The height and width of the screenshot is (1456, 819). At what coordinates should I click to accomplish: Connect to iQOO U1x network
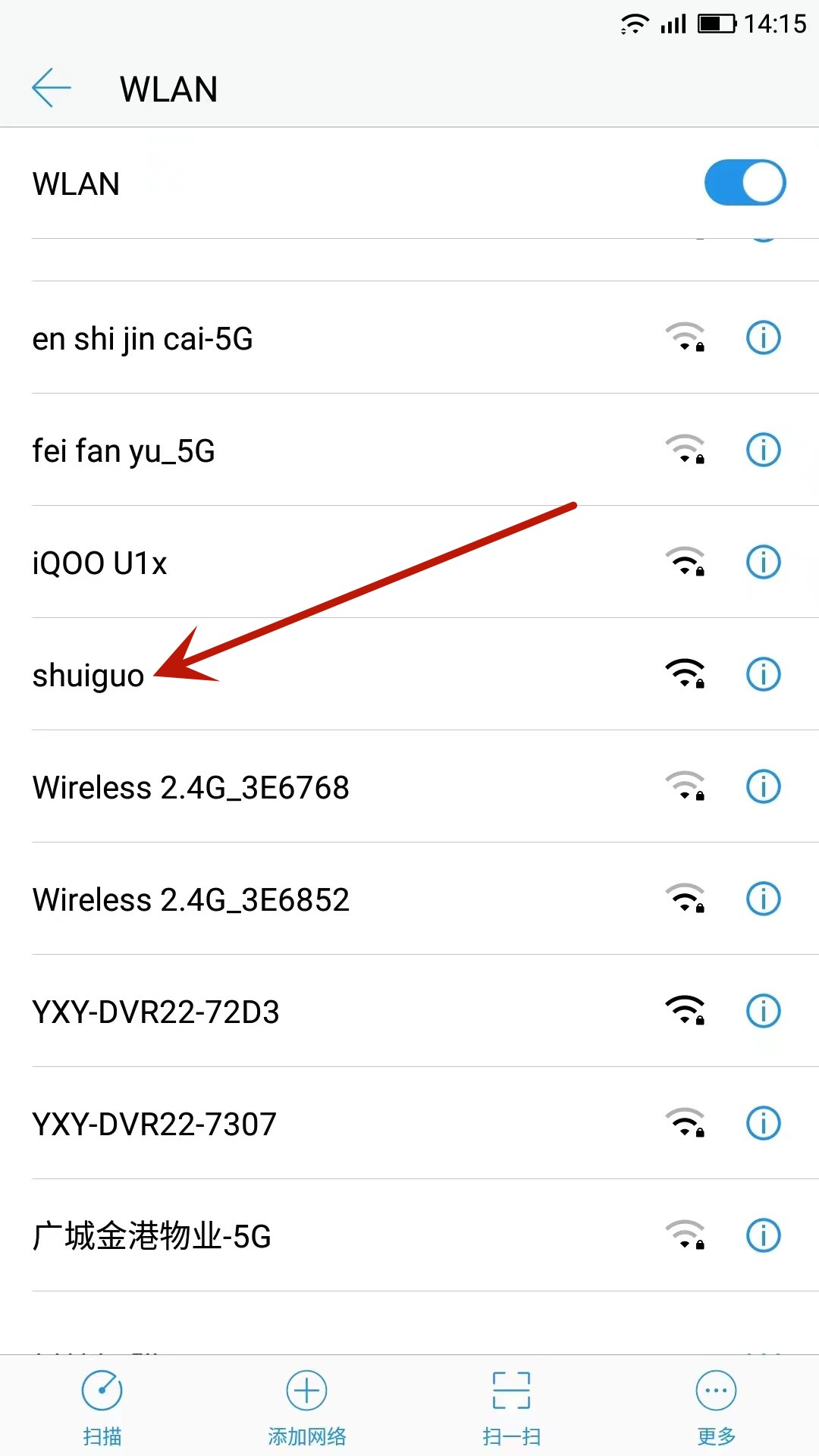pyautogui.click(x=99, y=563)
